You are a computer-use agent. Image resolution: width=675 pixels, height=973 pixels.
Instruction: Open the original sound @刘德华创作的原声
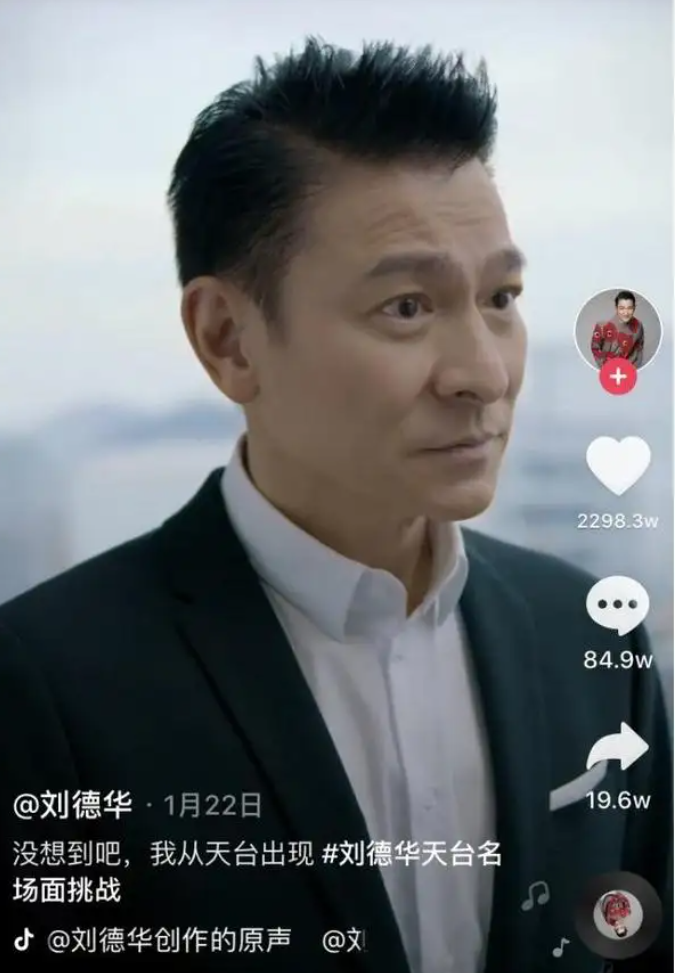click(170, 940)
